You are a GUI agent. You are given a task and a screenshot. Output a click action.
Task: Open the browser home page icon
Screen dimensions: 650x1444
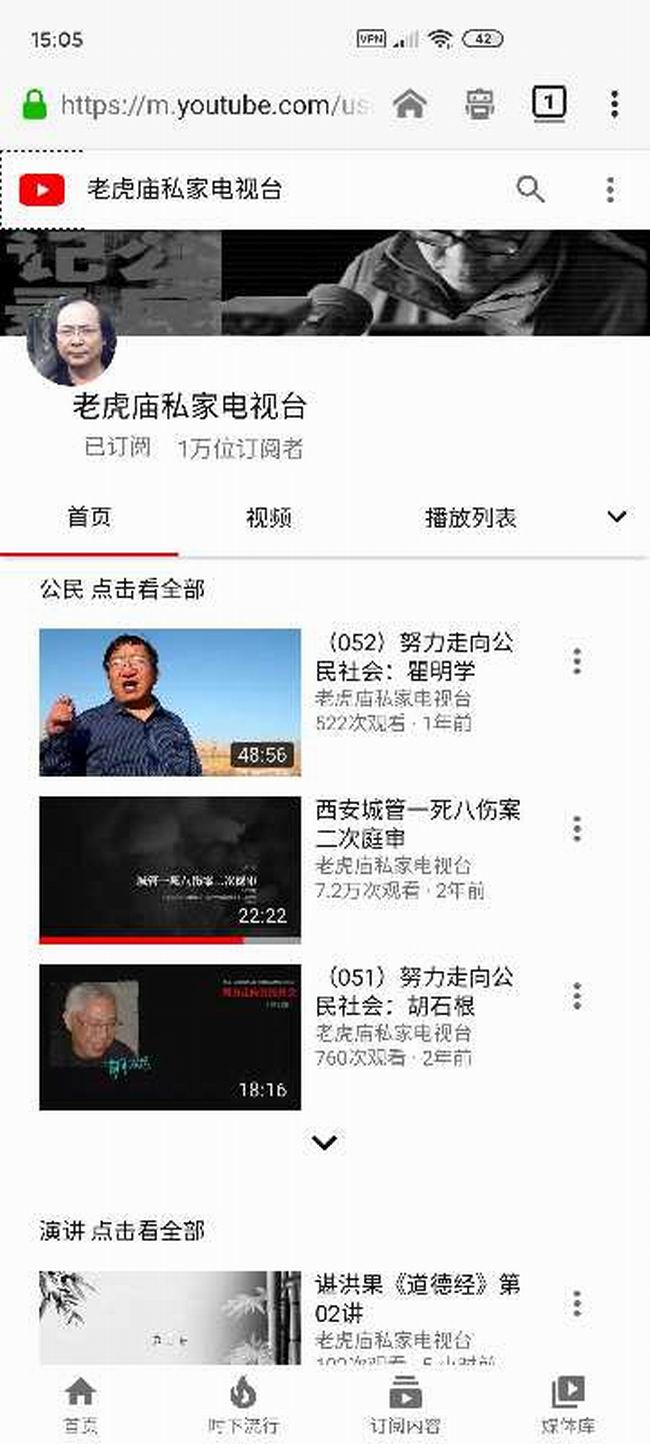point(410,103)
